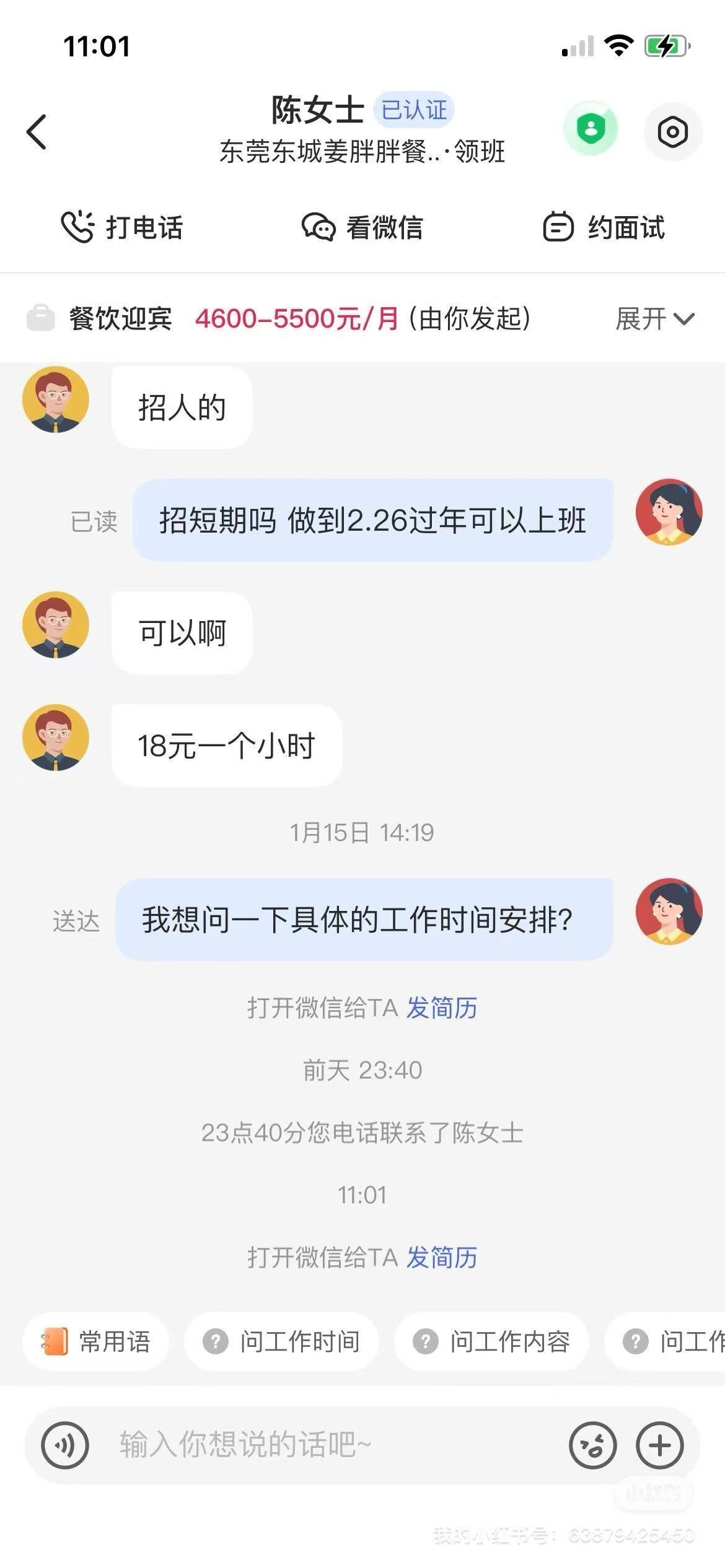Viewport: 725px width, 1568px height.
Task: Tap the 发简历 link below 11:01
Action: point(442,1258)
